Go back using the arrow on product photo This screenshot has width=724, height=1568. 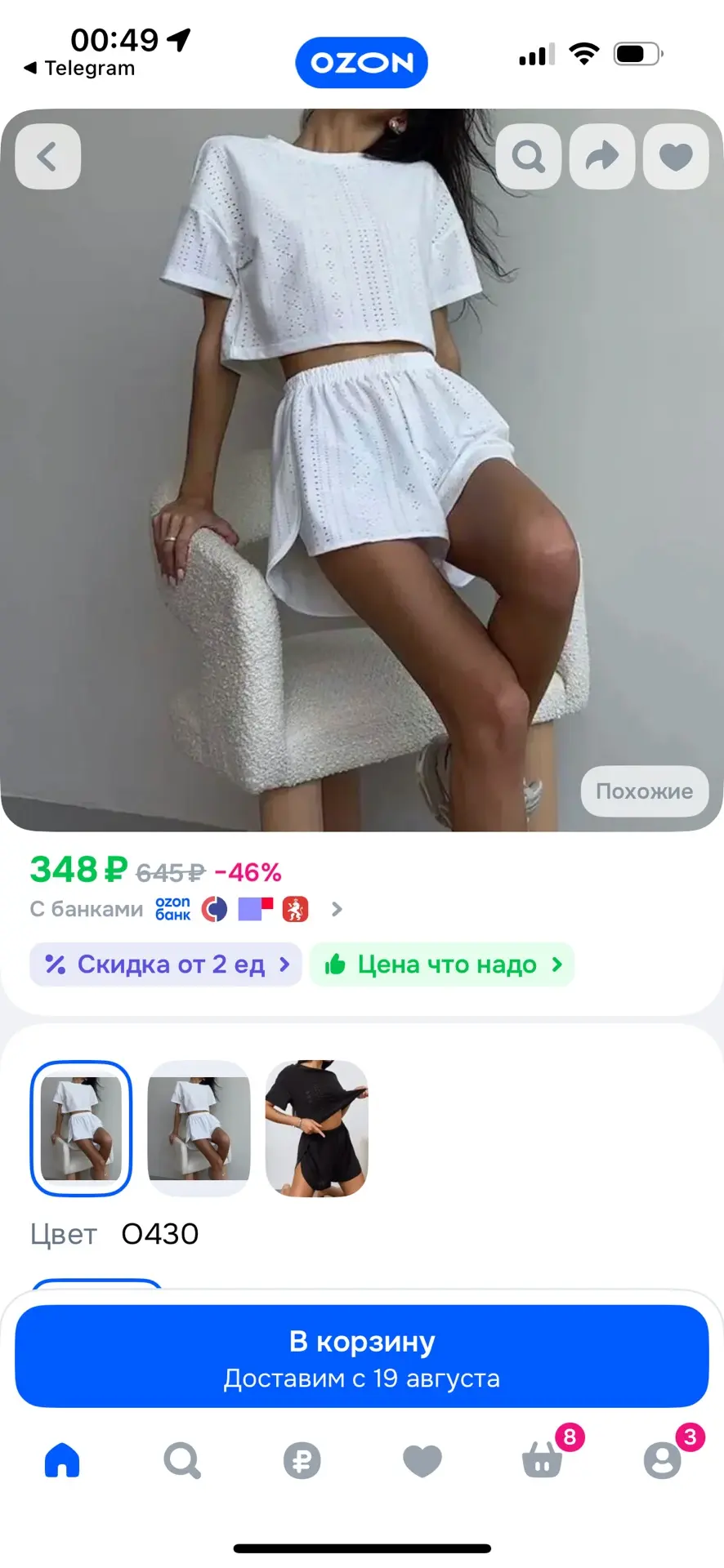[47, 157]
